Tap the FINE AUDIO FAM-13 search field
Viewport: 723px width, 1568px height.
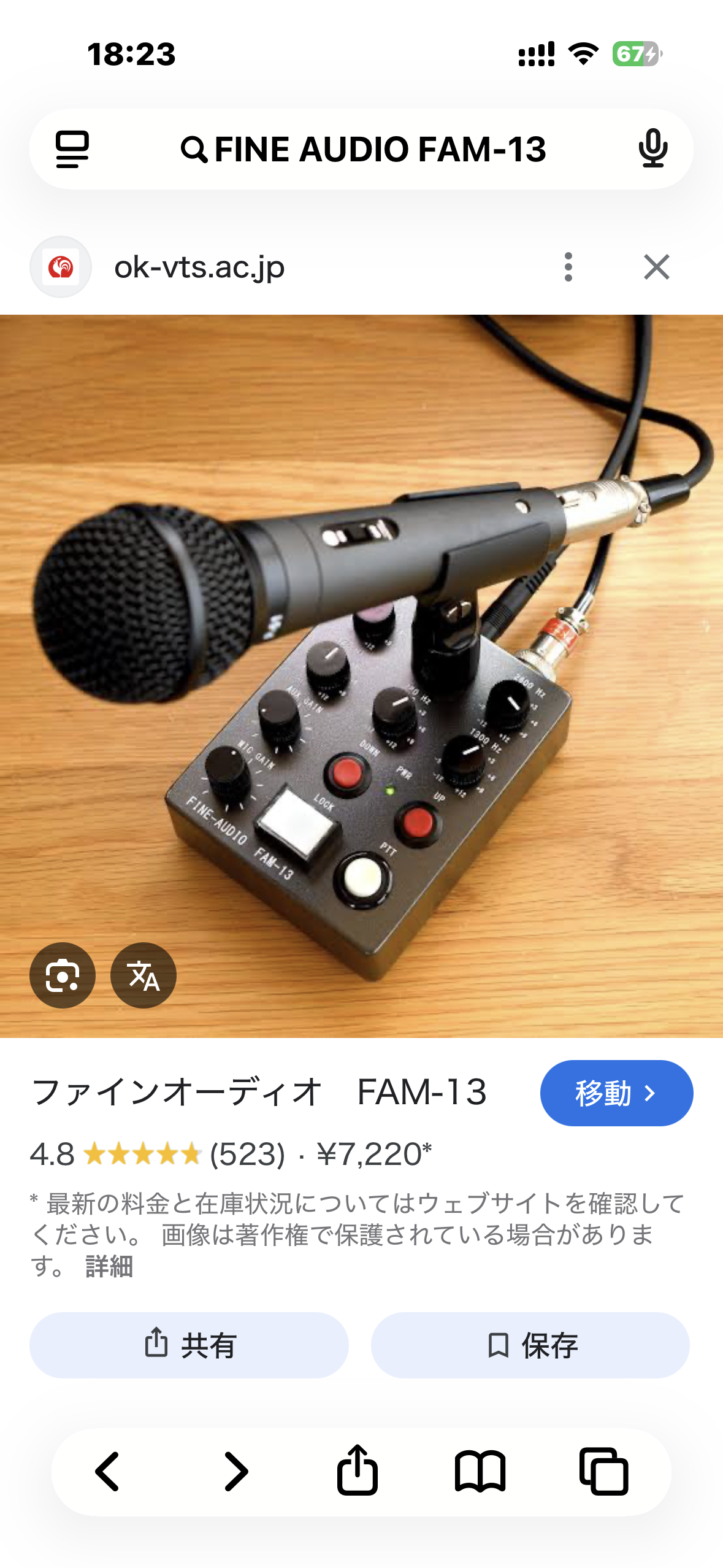coord(363,149)
